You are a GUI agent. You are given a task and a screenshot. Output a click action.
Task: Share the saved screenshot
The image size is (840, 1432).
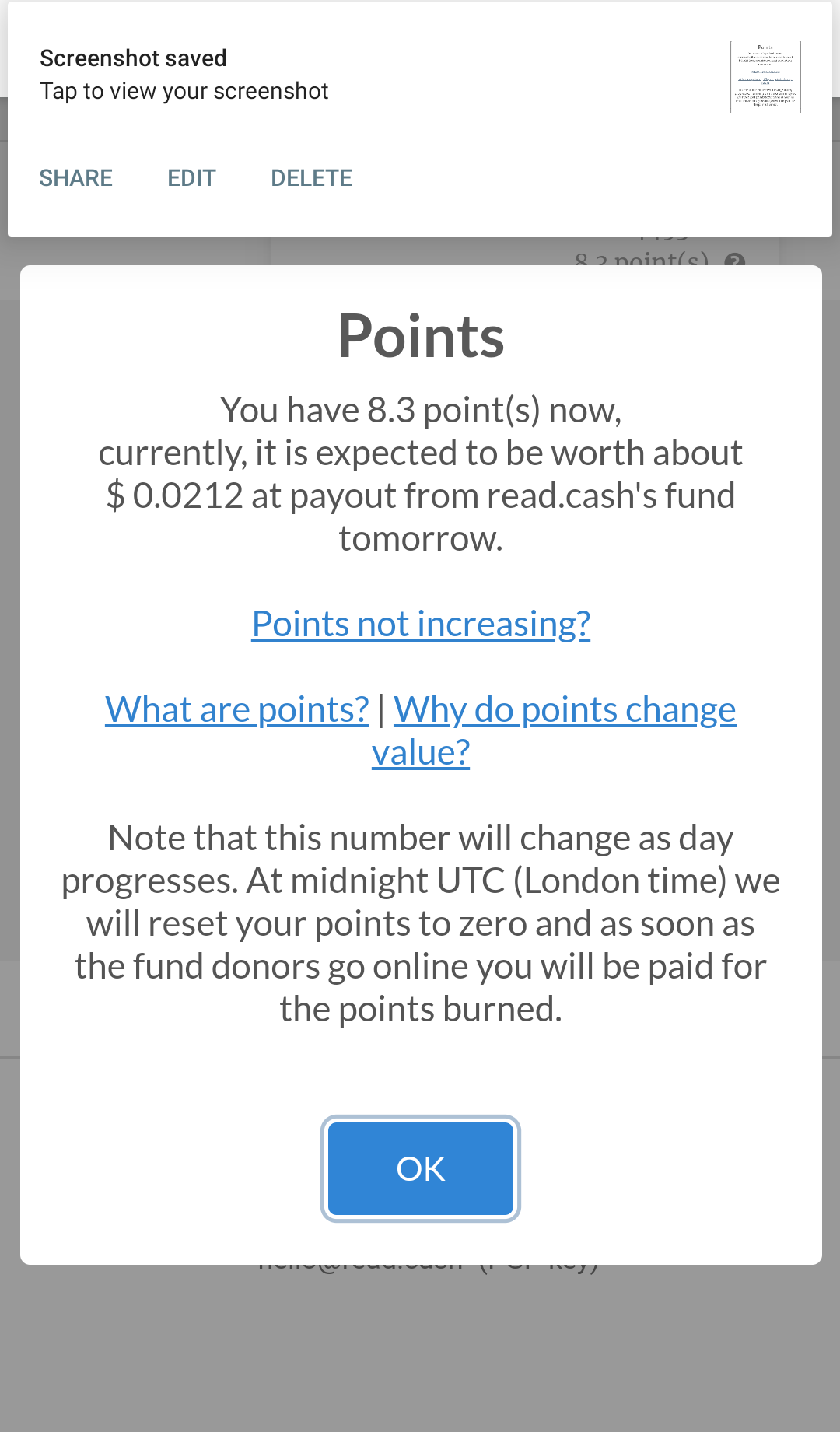click(x=76, y=178)
